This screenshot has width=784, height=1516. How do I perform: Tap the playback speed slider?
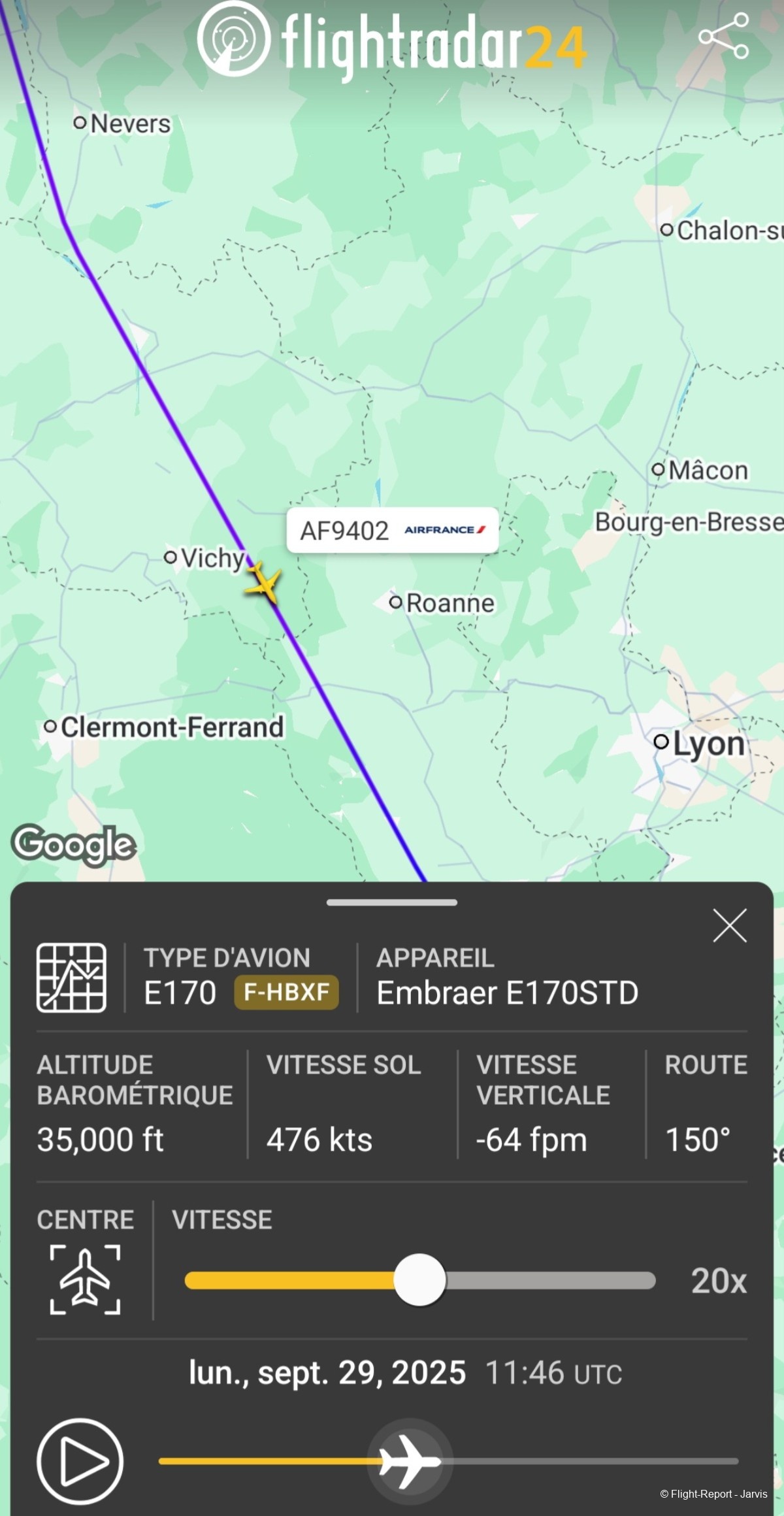[419, 1280]
